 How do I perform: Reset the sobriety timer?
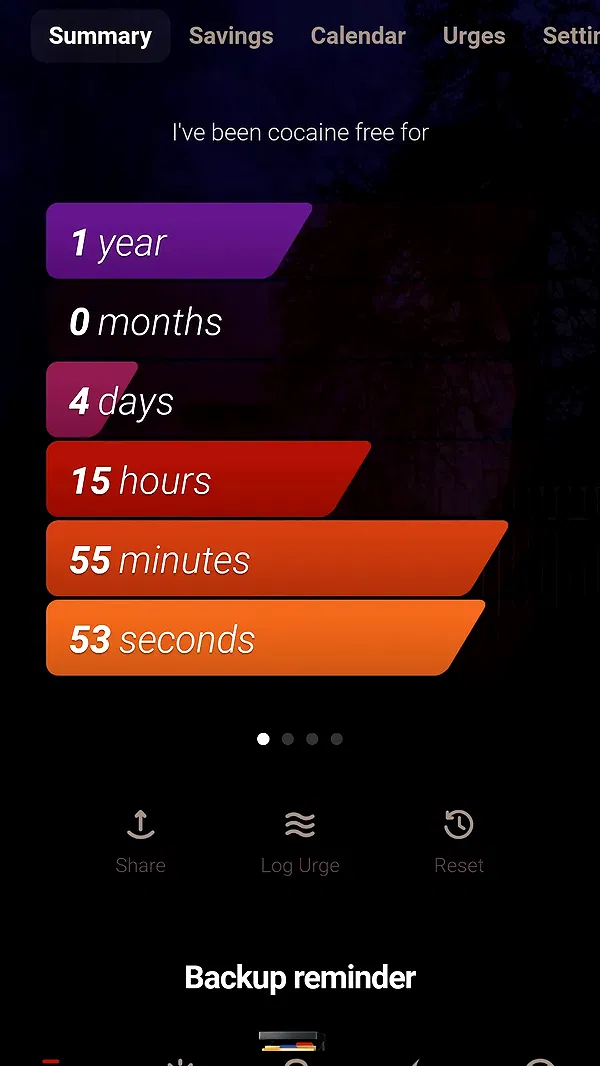[459, 841]
